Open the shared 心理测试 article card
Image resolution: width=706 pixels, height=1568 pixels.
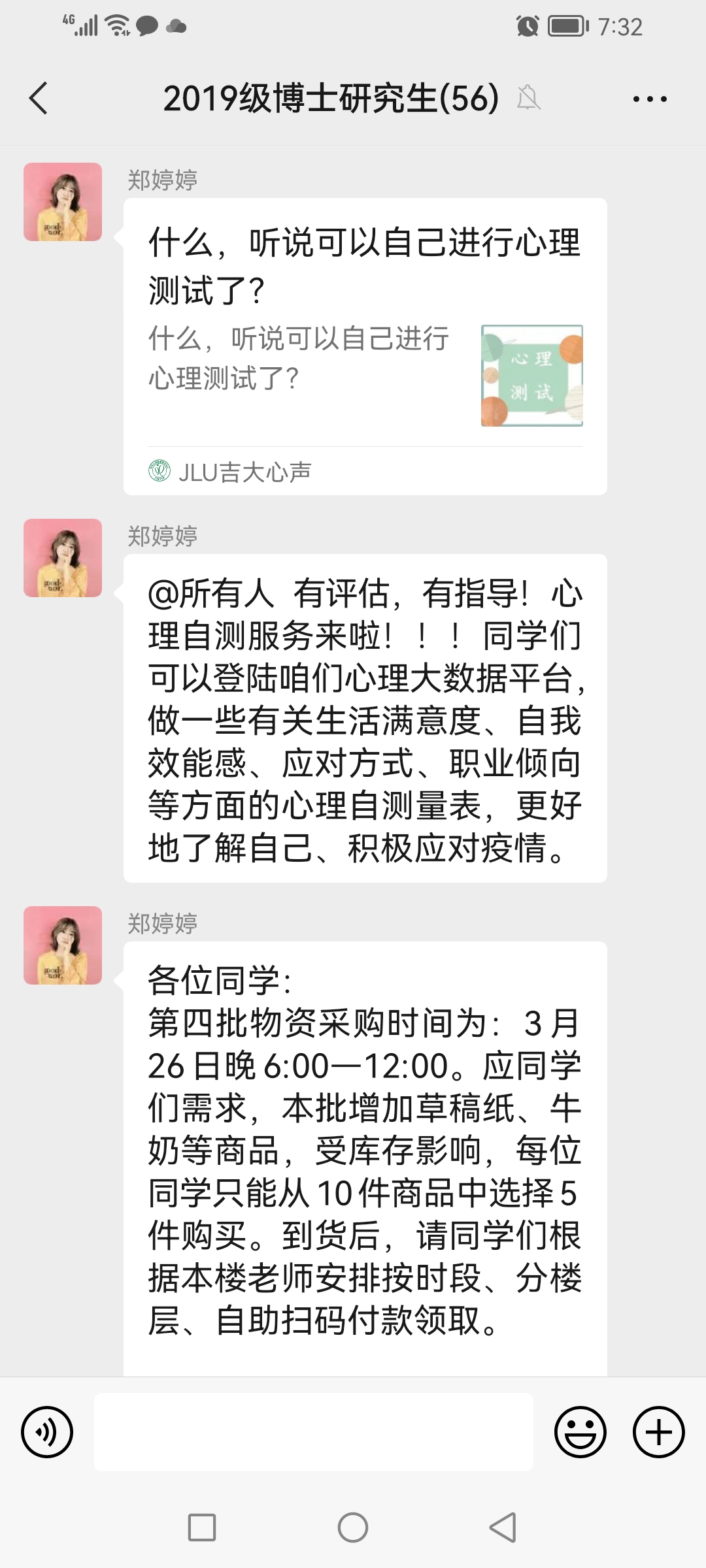pos(365,346)
